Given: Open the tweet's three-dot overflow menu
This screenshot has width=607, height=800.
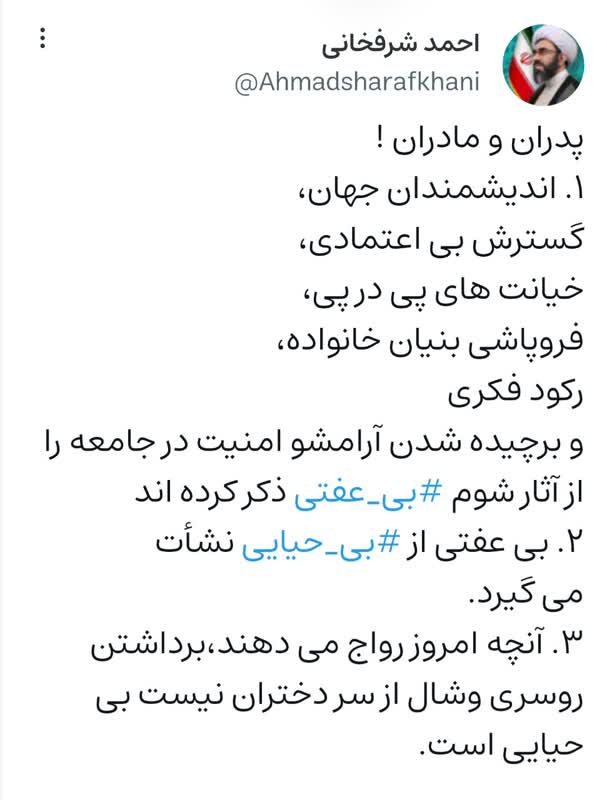Looking at the screenshot, I should click(41, 39).
